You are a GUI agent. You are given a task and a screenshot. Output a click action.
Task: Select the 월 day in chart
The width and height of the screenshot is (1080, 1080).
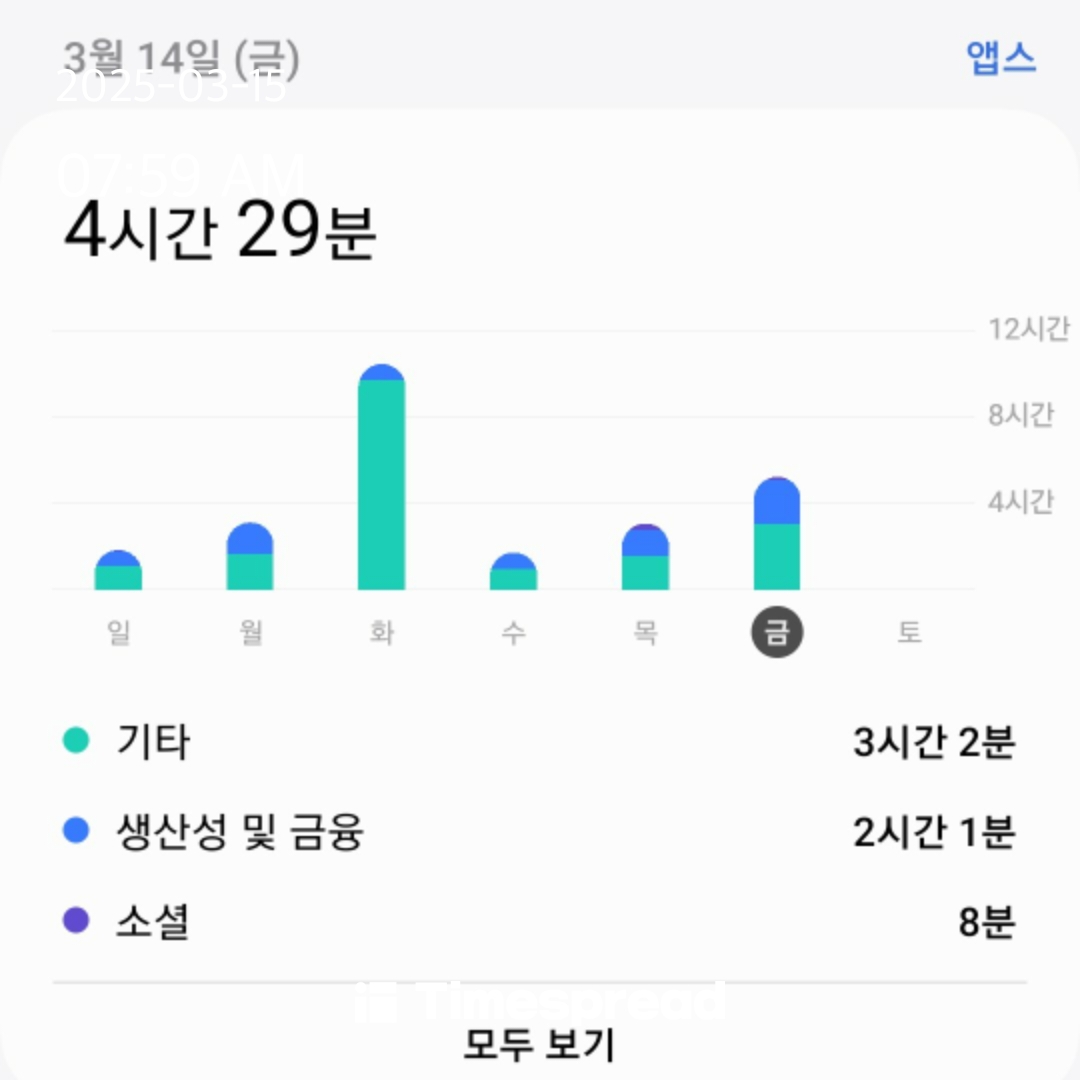pyautogui.click(x=251, y=632)
